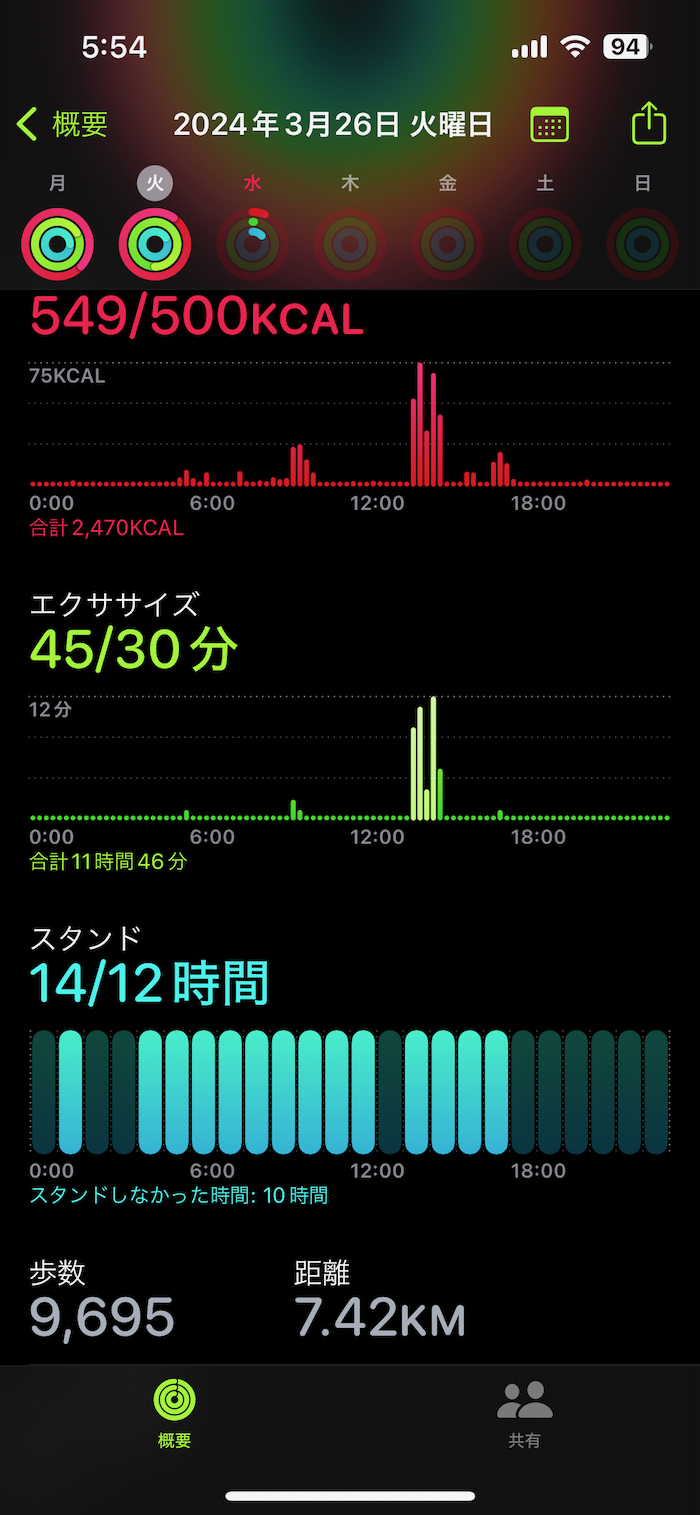Go back to 概要 overview
Screen dimensions: 700x1515
tap(62, 125)
